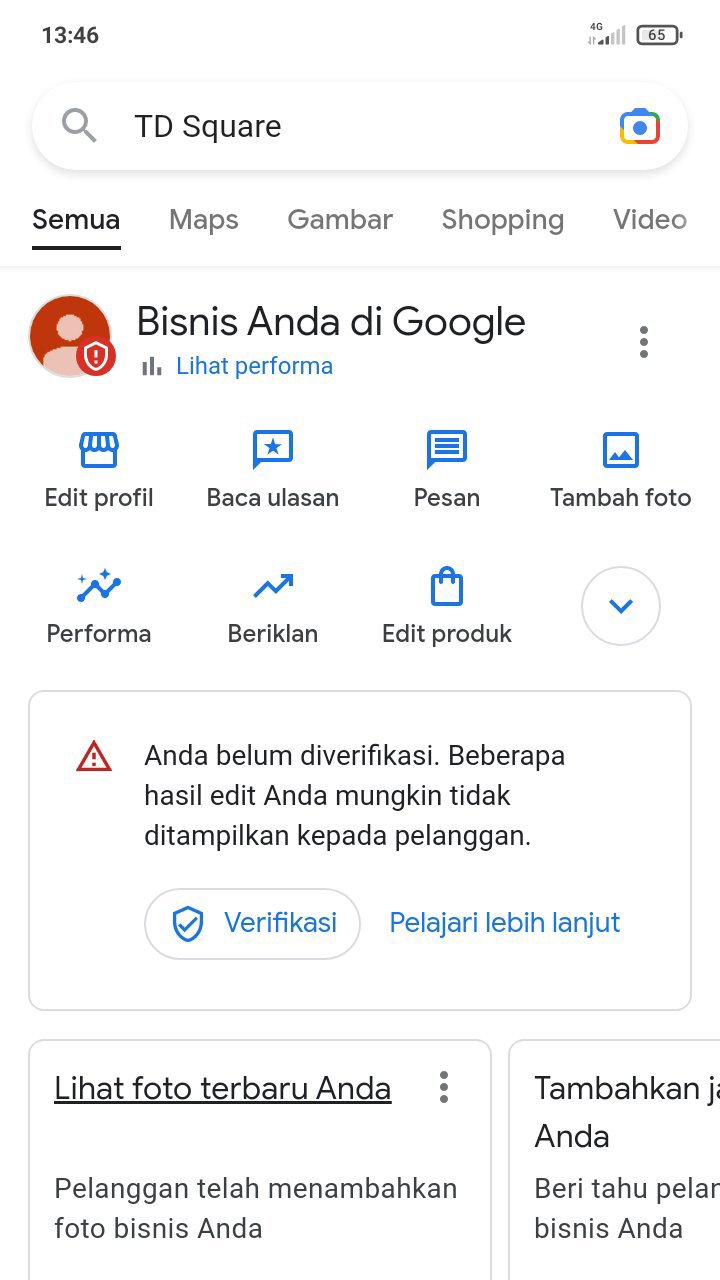Open business profile overflow menu
This screenshot has width=720, height=1280.
pyautogui.click(x=644, y=342)
